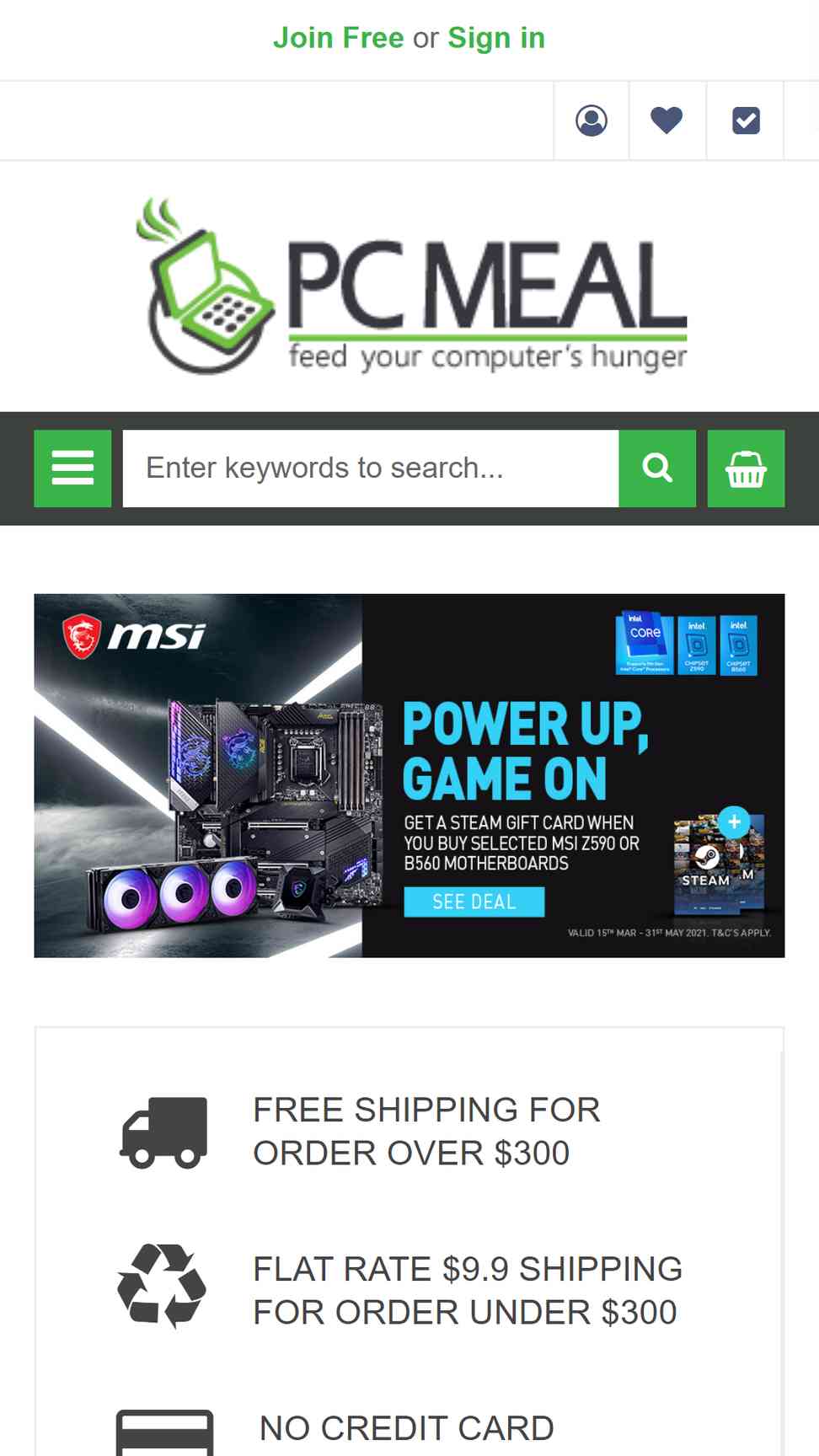The height and width of the screenshot is (1456, 819).
Task: Open the shopping basket
Action: click(746, 468)
